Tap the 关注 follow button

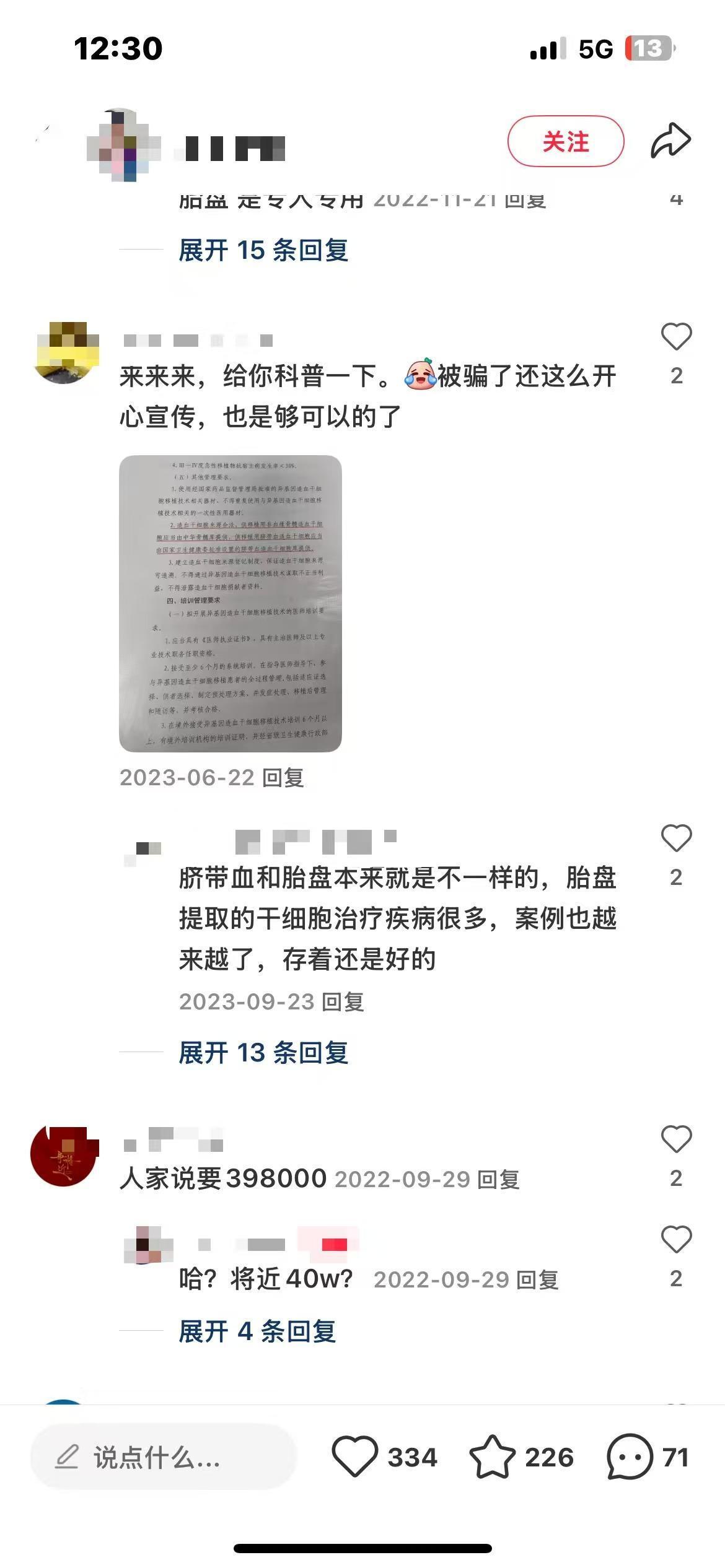565,142
